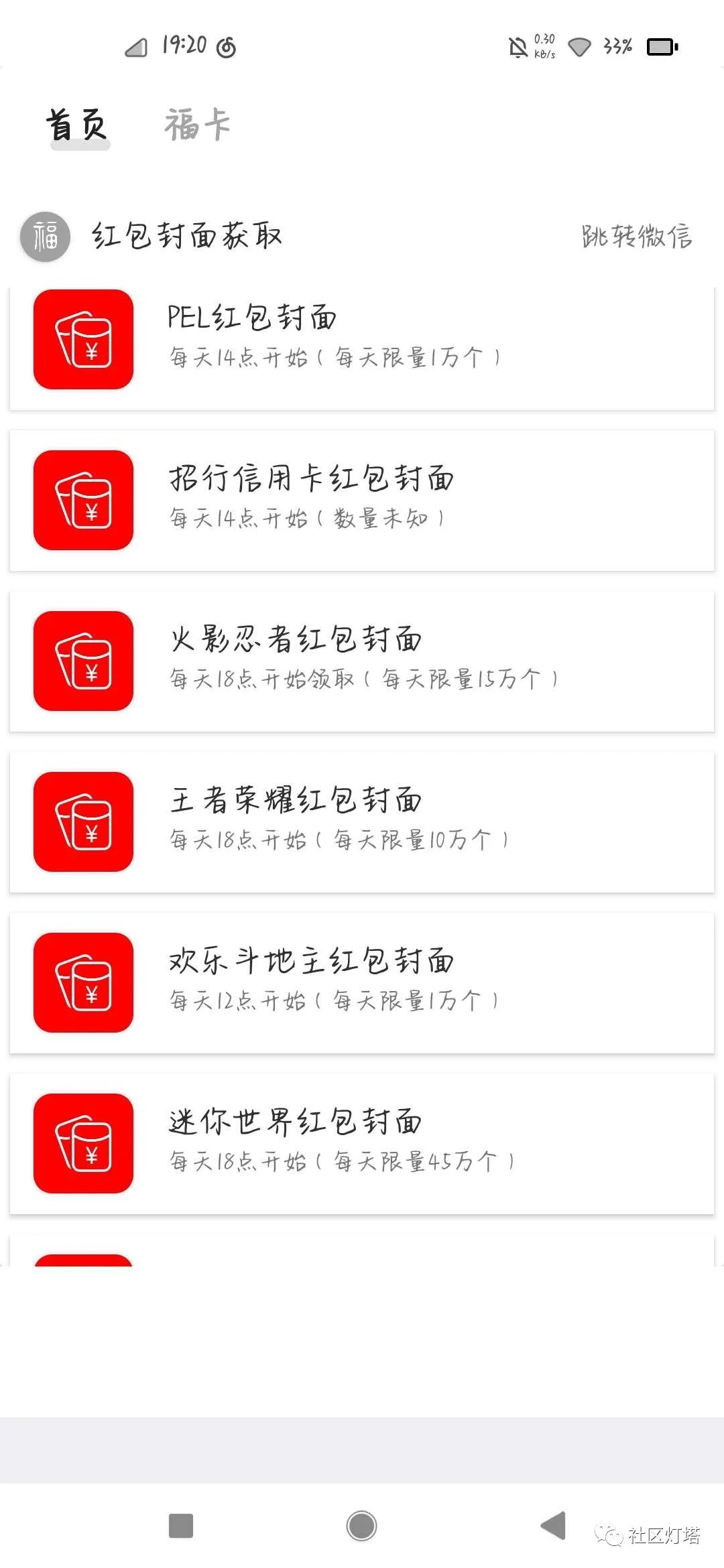
Task: View the 迷你世界红包封面 entry
Action: pyautogui.click(x=362, y=1144)
